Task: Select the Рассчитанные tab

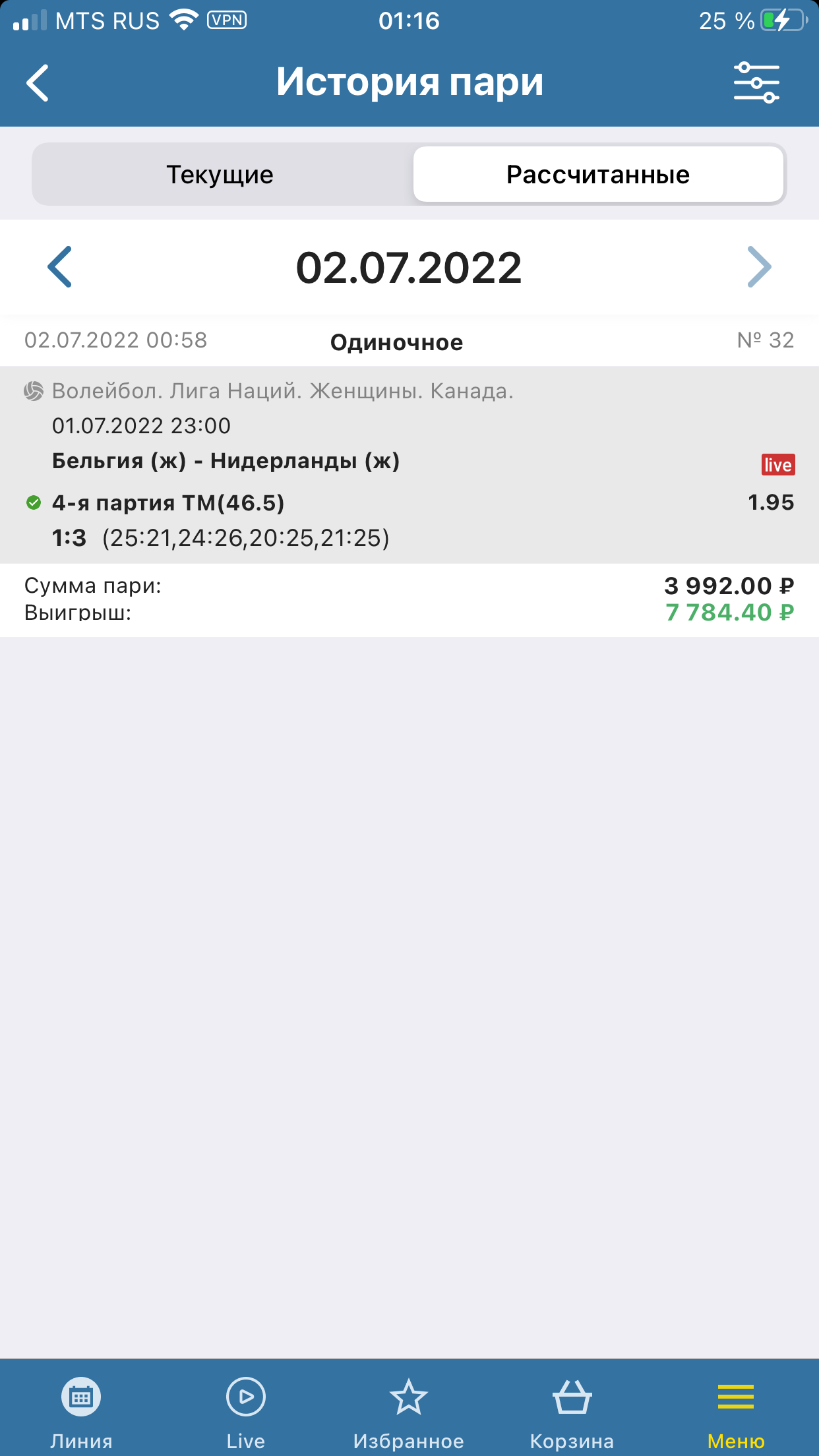Action: click(598, 175)
